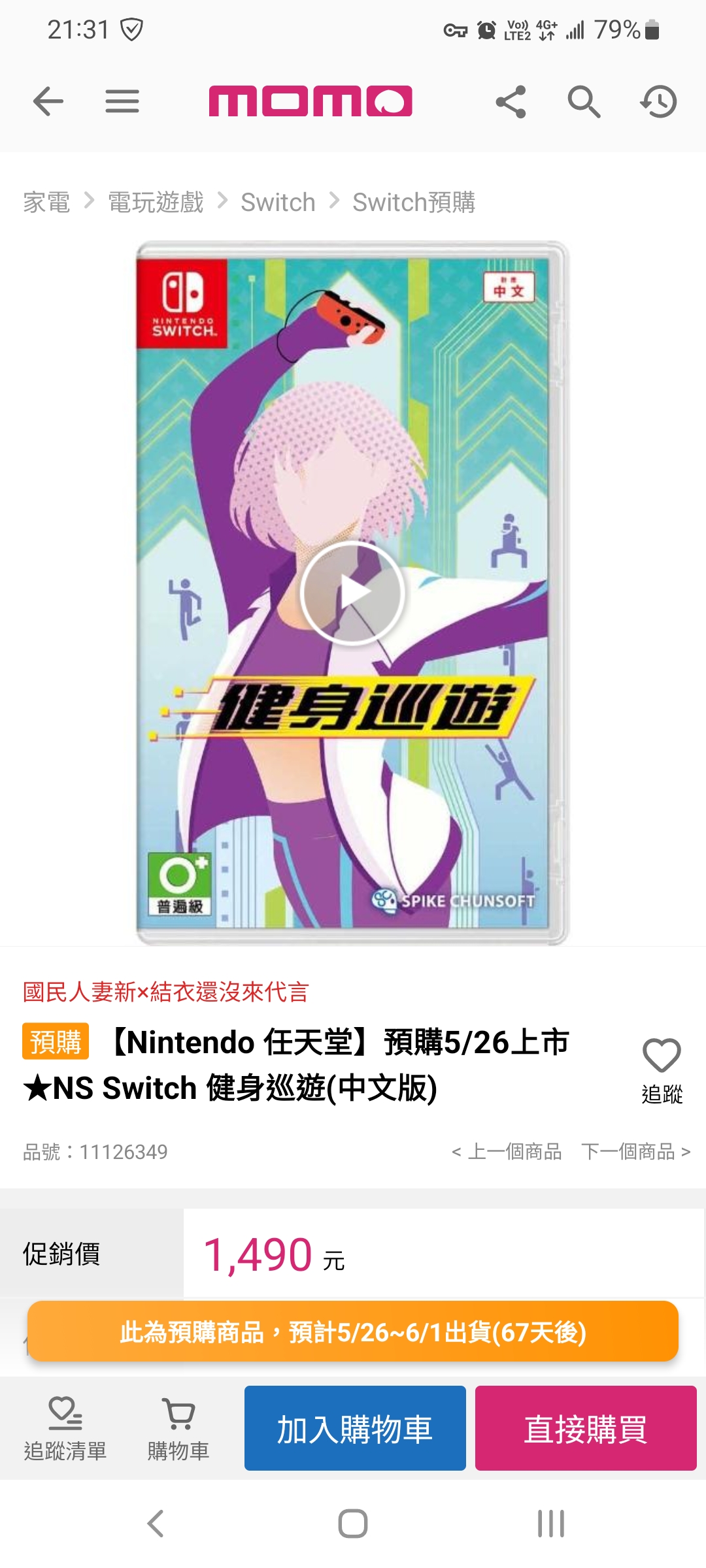Open the 家電 breadcrumb
The width and height of the screenshot is (706, 1568).
[x=46, y=203]
